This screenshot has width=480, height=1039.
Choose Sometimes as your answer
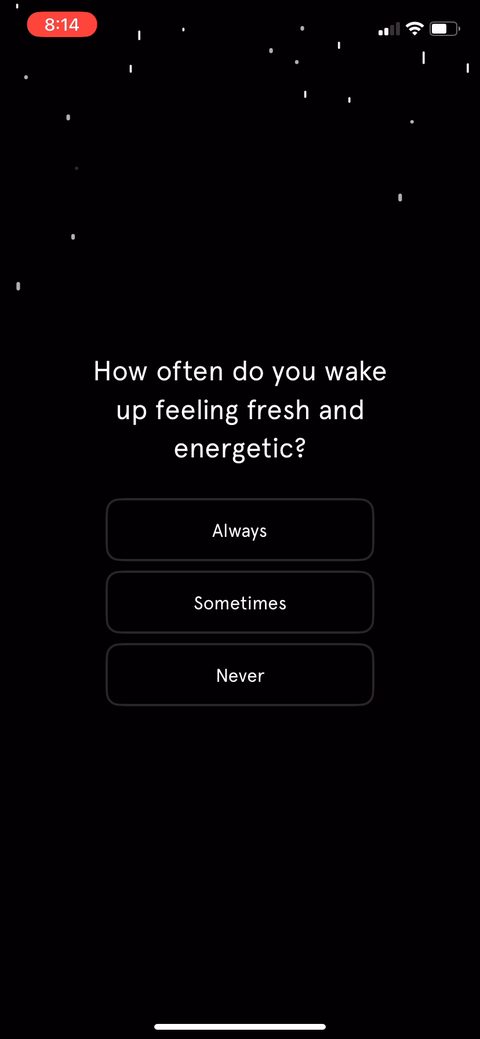click(240, 602)
